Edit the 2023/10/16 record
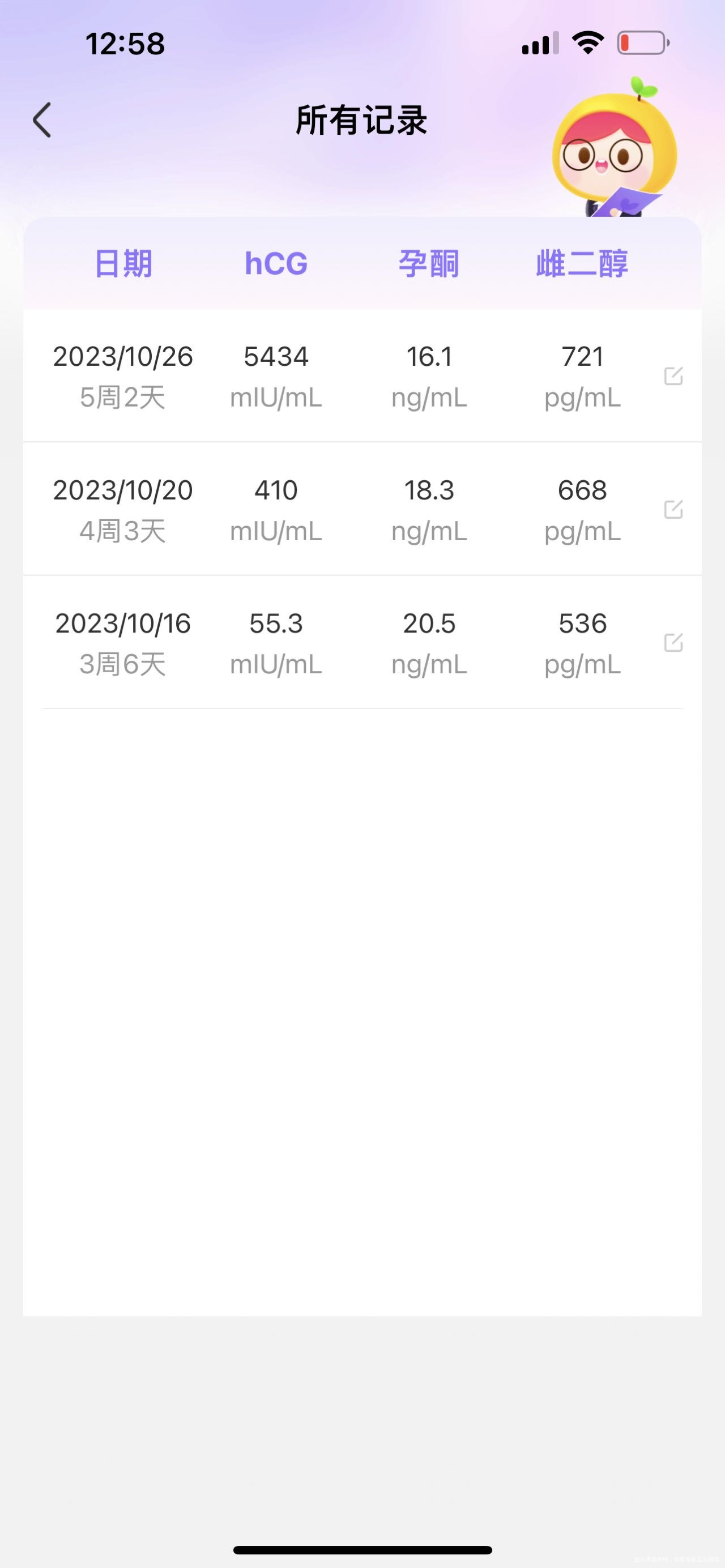725x1568 pixels. [673, 643]
